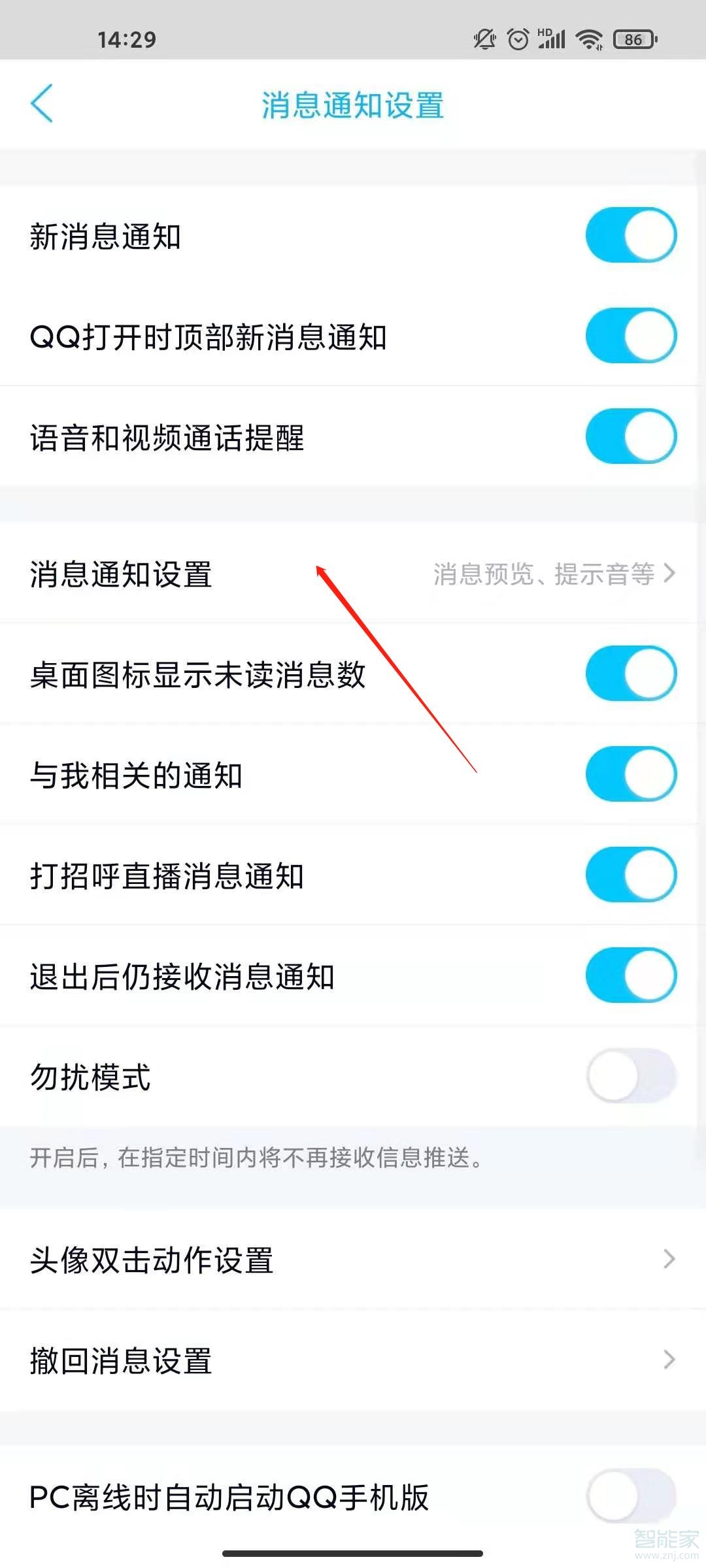
Task: Turn off 退出后仍接收消息通知
Action: 630,975
